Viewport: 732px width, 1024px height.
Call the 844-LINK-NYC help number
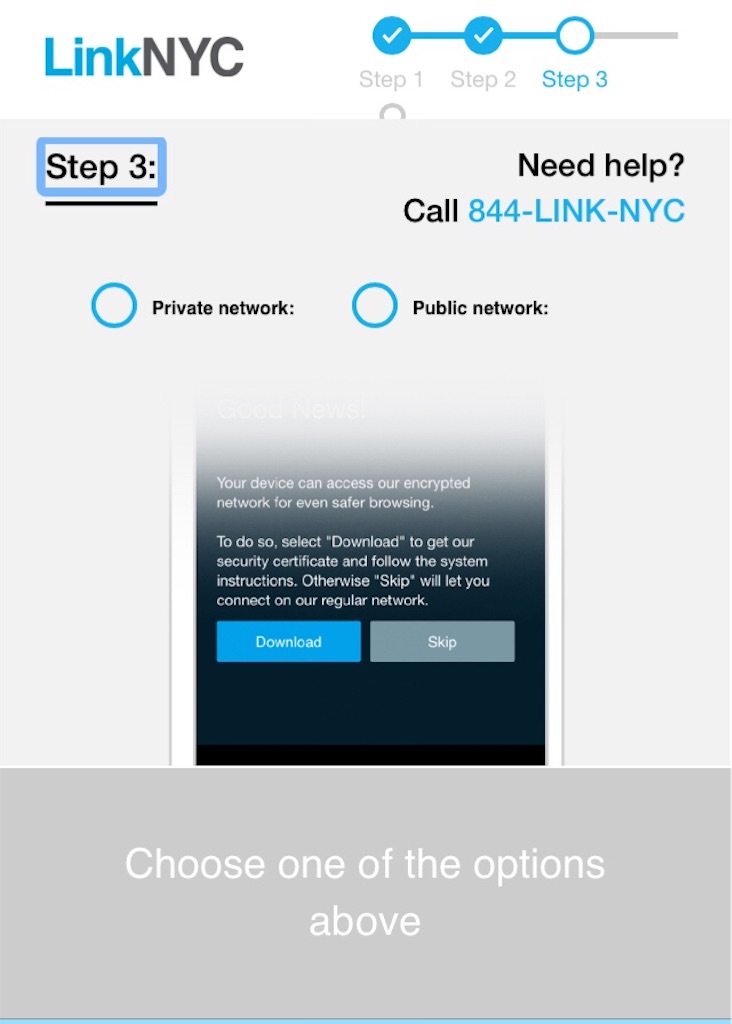click(x=576, y=211)
